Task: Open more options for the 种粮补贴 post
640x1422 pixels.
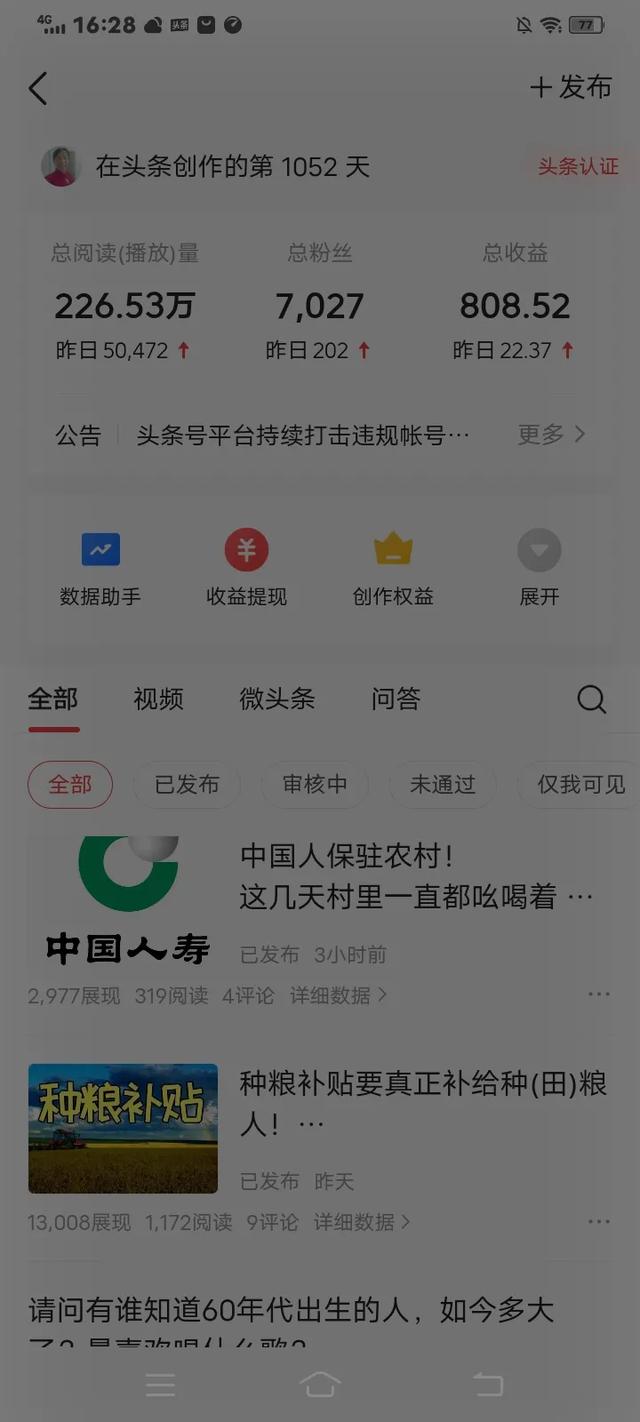Action: pyautogui.click(x=599, y=1222)
